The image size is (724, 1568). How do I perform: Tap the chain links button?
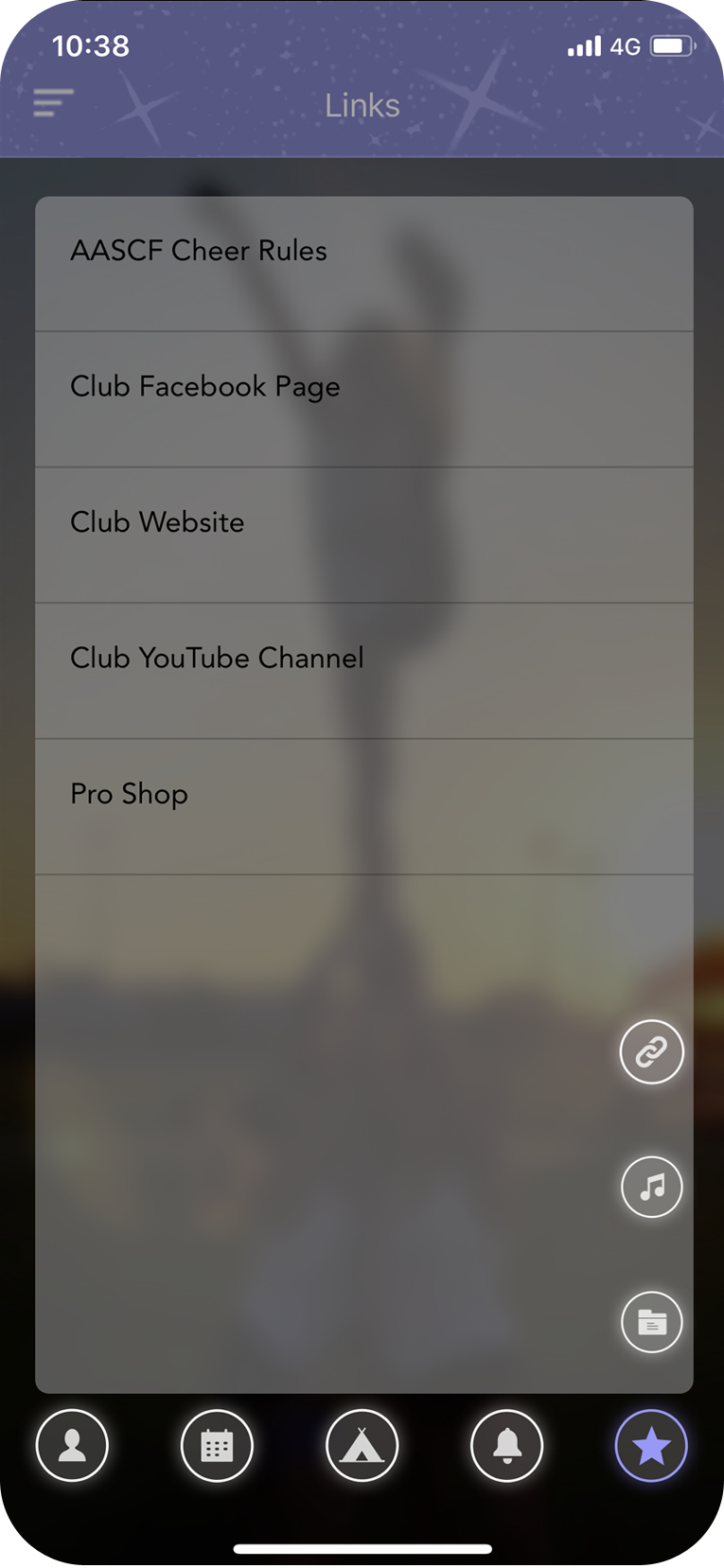[651, 1051]
